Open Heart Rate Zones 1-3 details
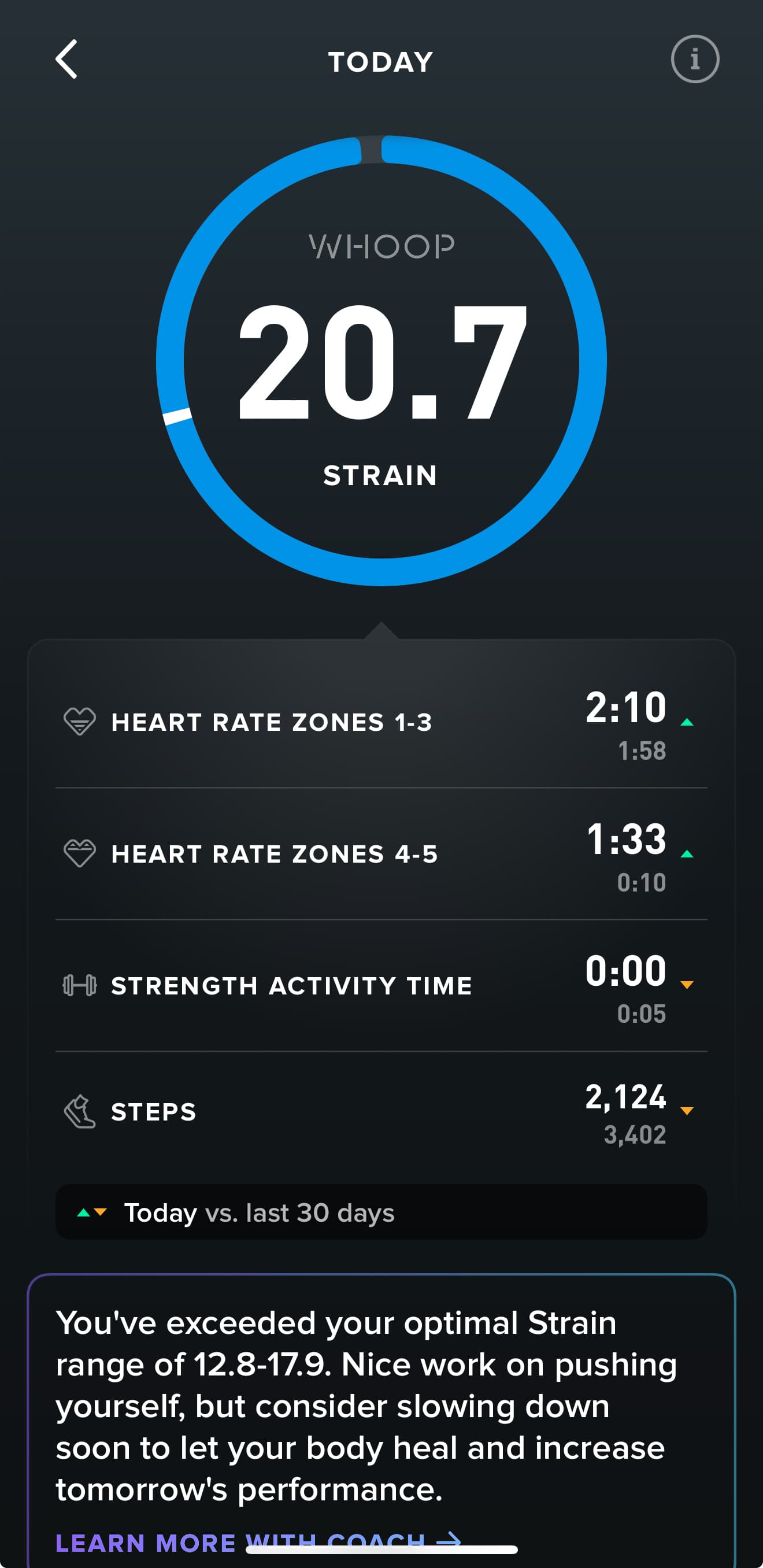 (381, 723)
